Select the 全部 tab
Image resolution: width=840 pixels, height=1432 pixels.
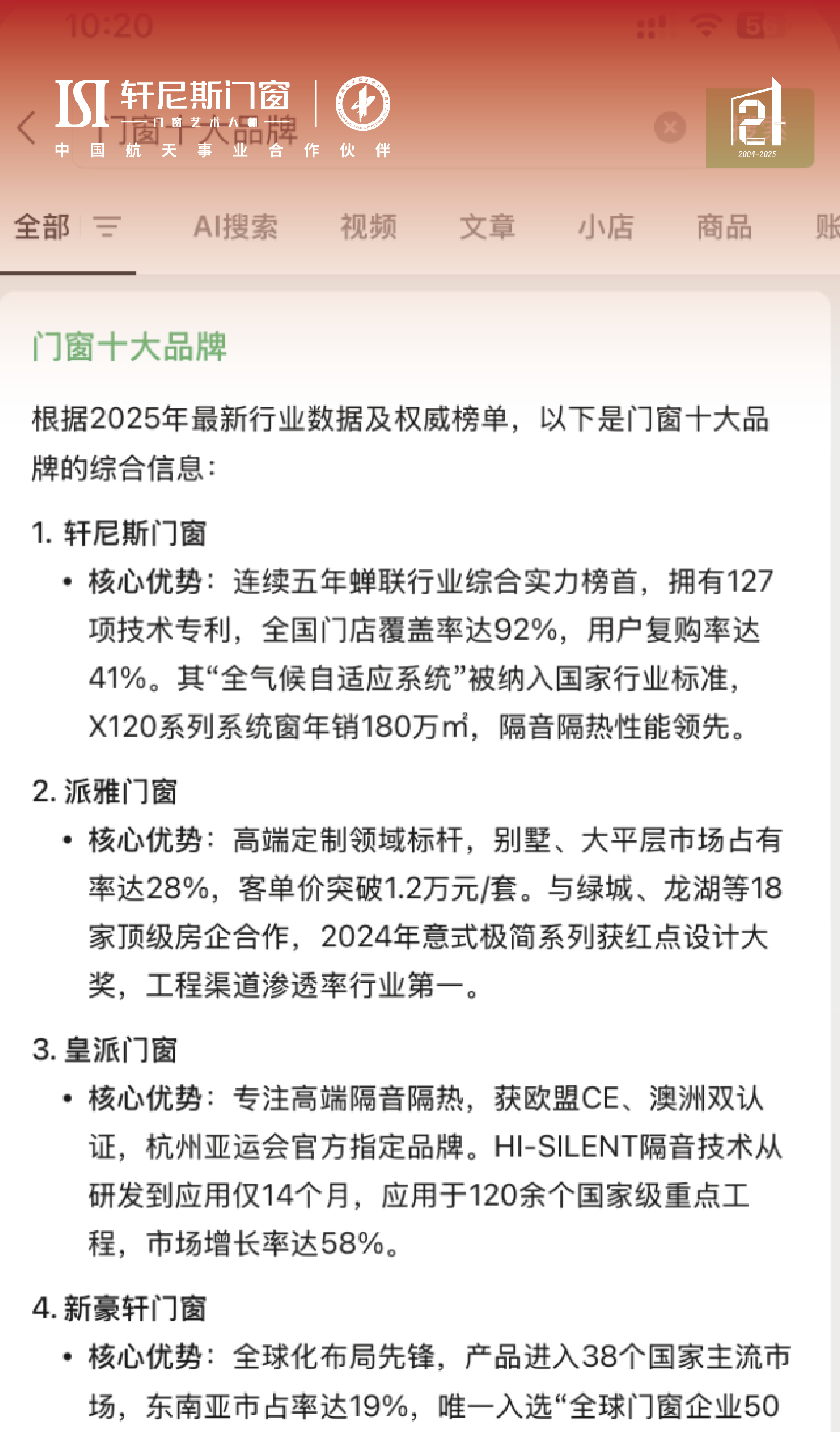coord(42,227)
